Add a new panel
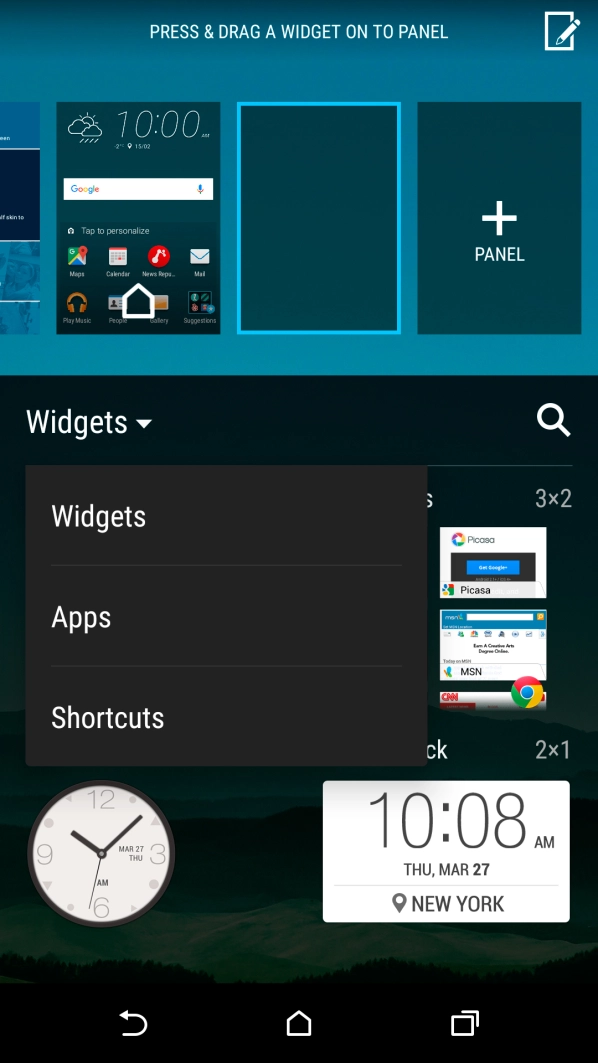The width and height of the screenshot is (598, 1063). coord(499,218)
